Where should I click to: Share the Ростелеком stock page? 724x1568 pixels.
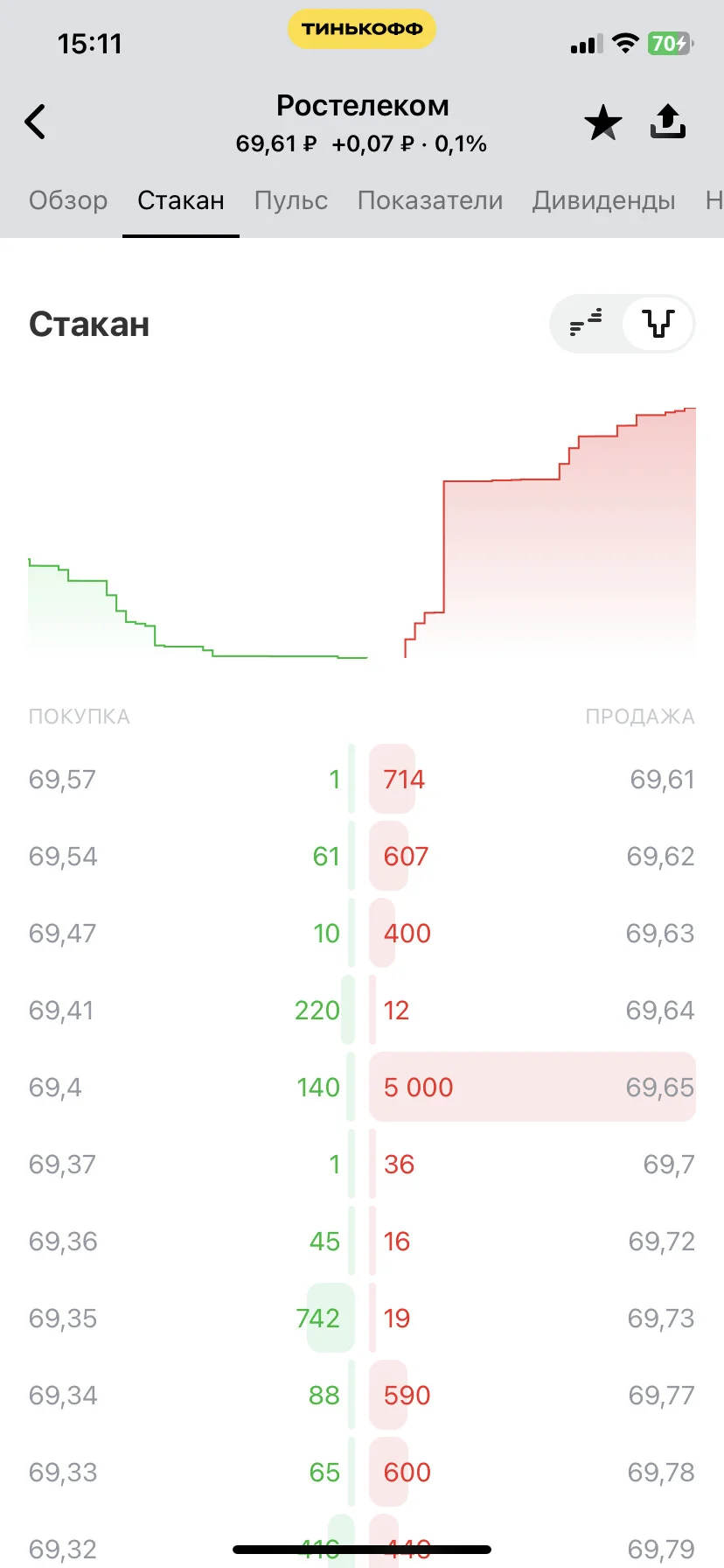pos(668,122)
